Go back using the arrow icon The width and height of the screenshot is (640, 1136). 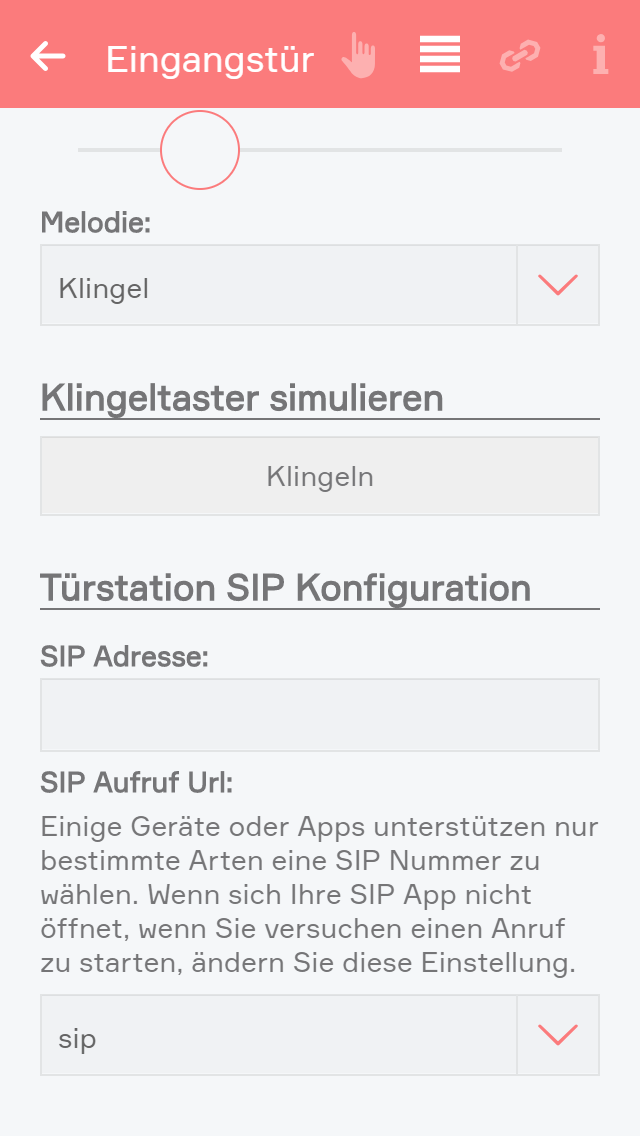tap(48, 57)
